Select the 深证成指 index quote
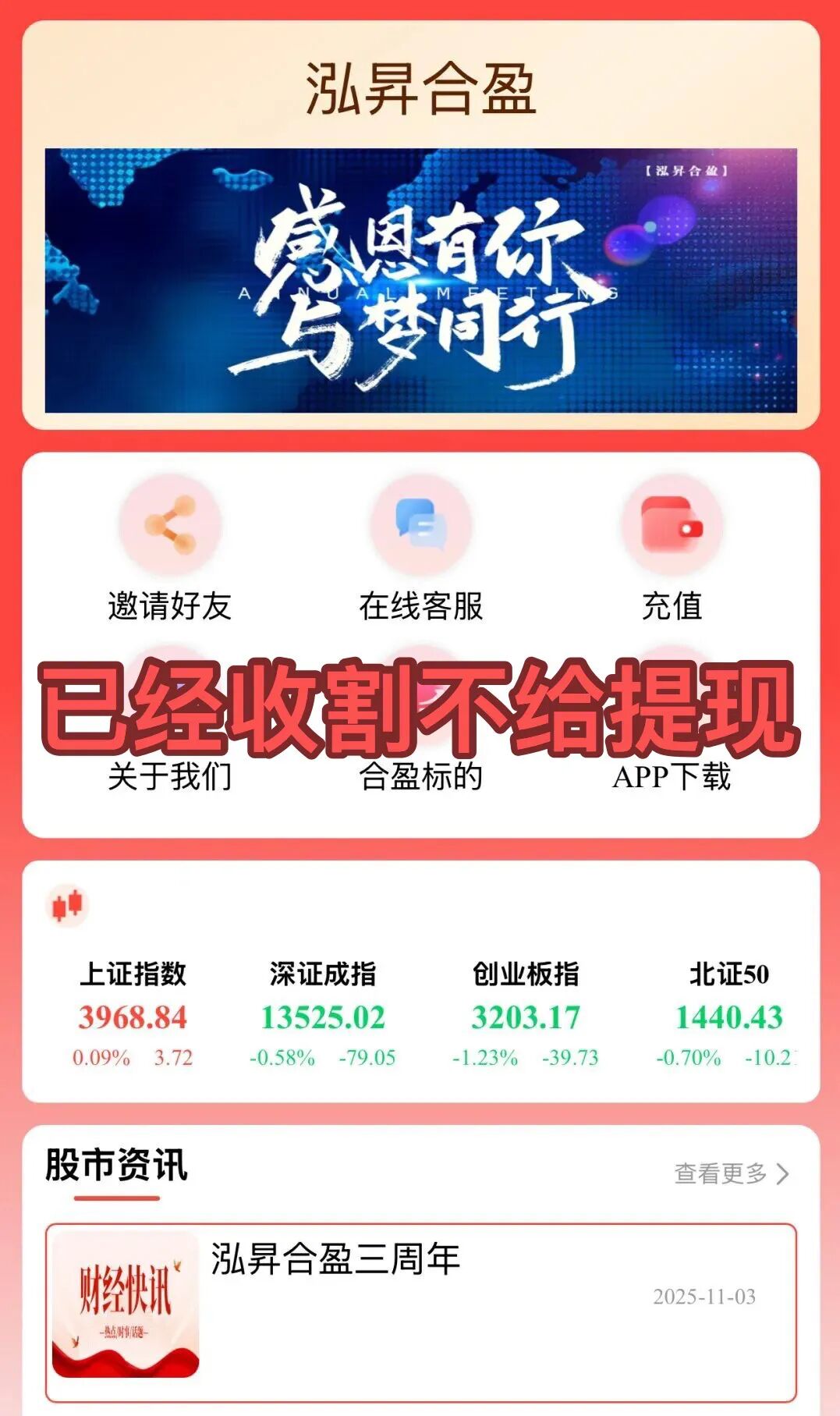Viewport: 840px width, 1416px height. 324,1003
